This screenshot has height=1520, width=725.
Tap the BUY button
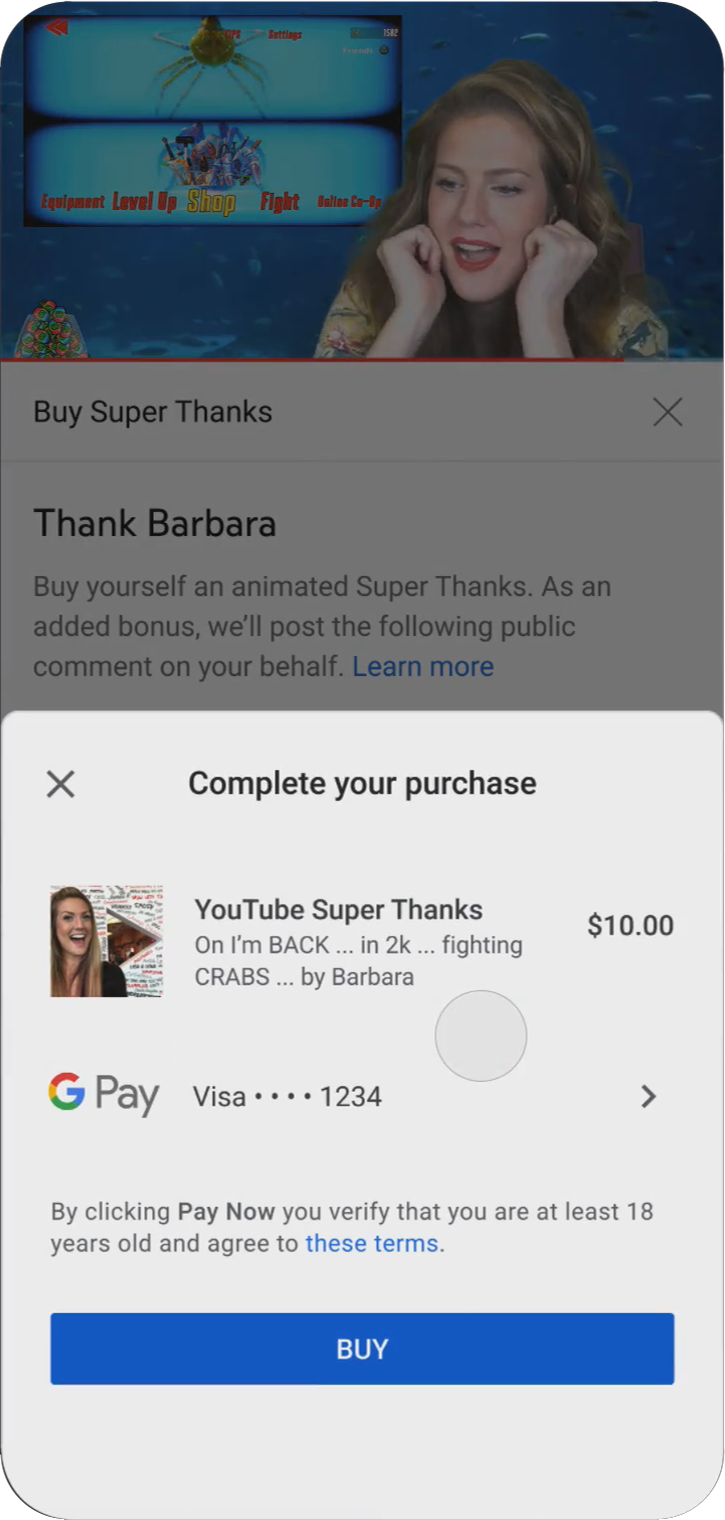(x=362, y=1349)
